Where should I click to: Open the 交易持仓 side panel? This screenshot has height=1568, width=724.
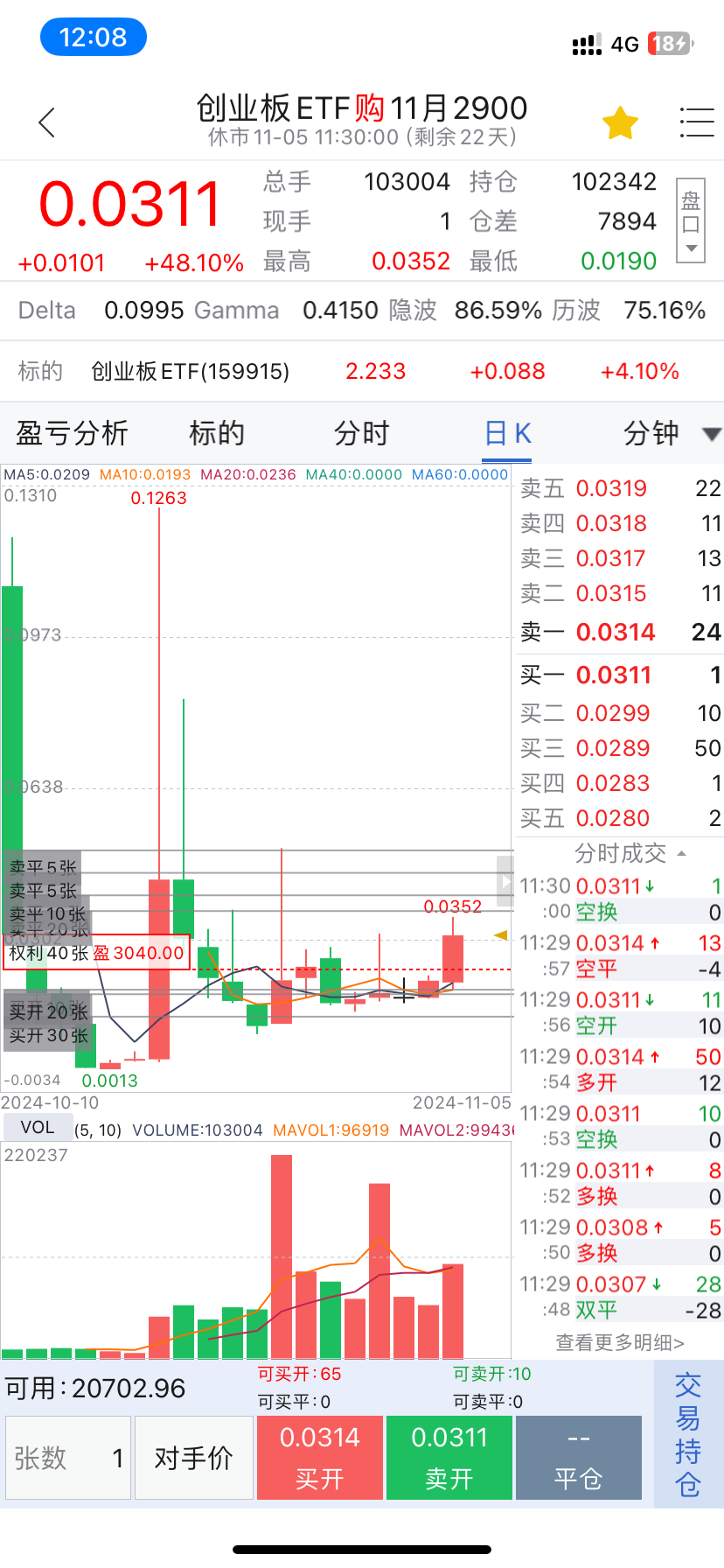pyautogui.click(x=688, y=1435)
